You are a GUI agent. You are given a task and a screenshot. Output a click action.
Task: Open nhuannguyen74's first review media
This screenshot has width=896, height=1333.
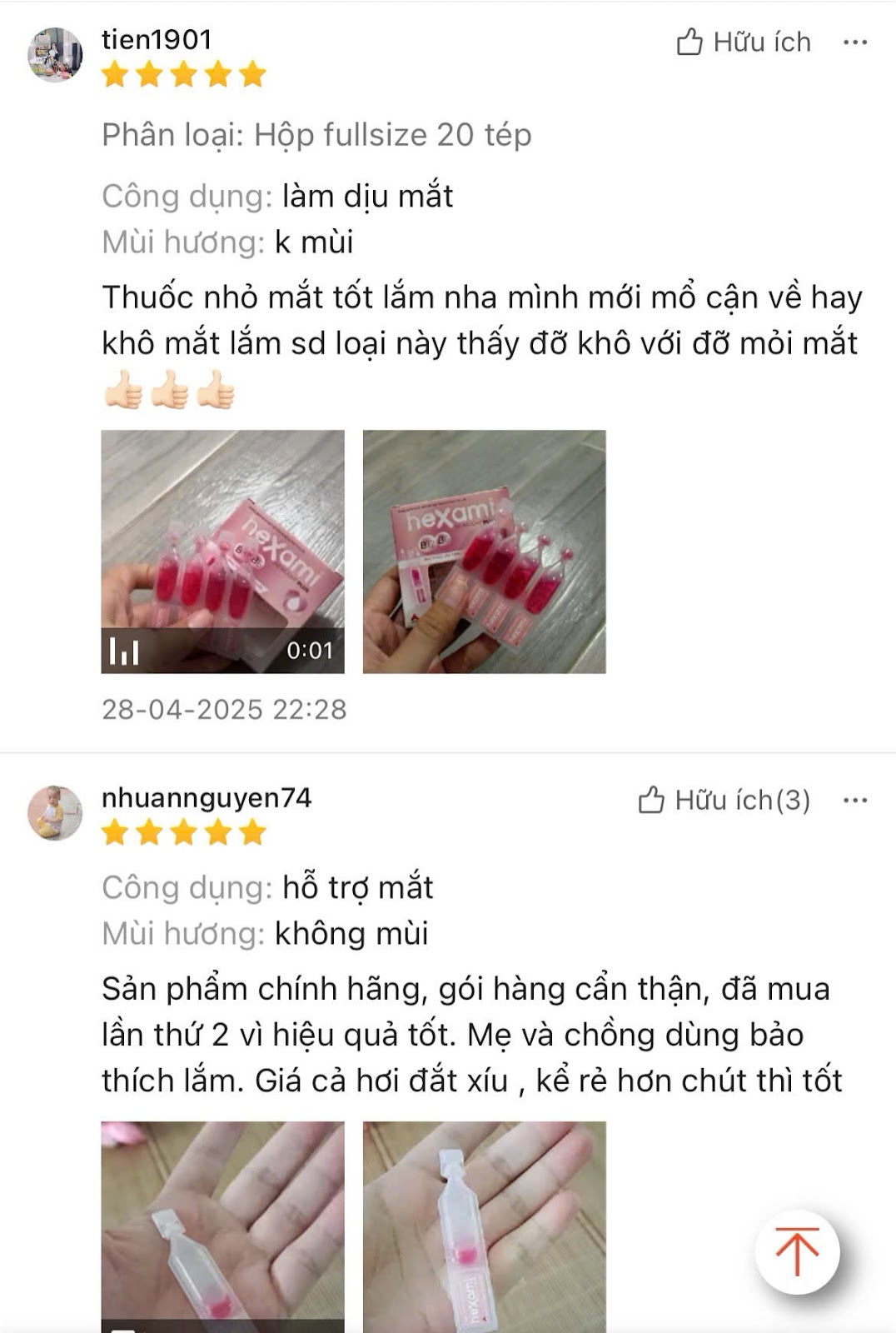coord(222,1226)
